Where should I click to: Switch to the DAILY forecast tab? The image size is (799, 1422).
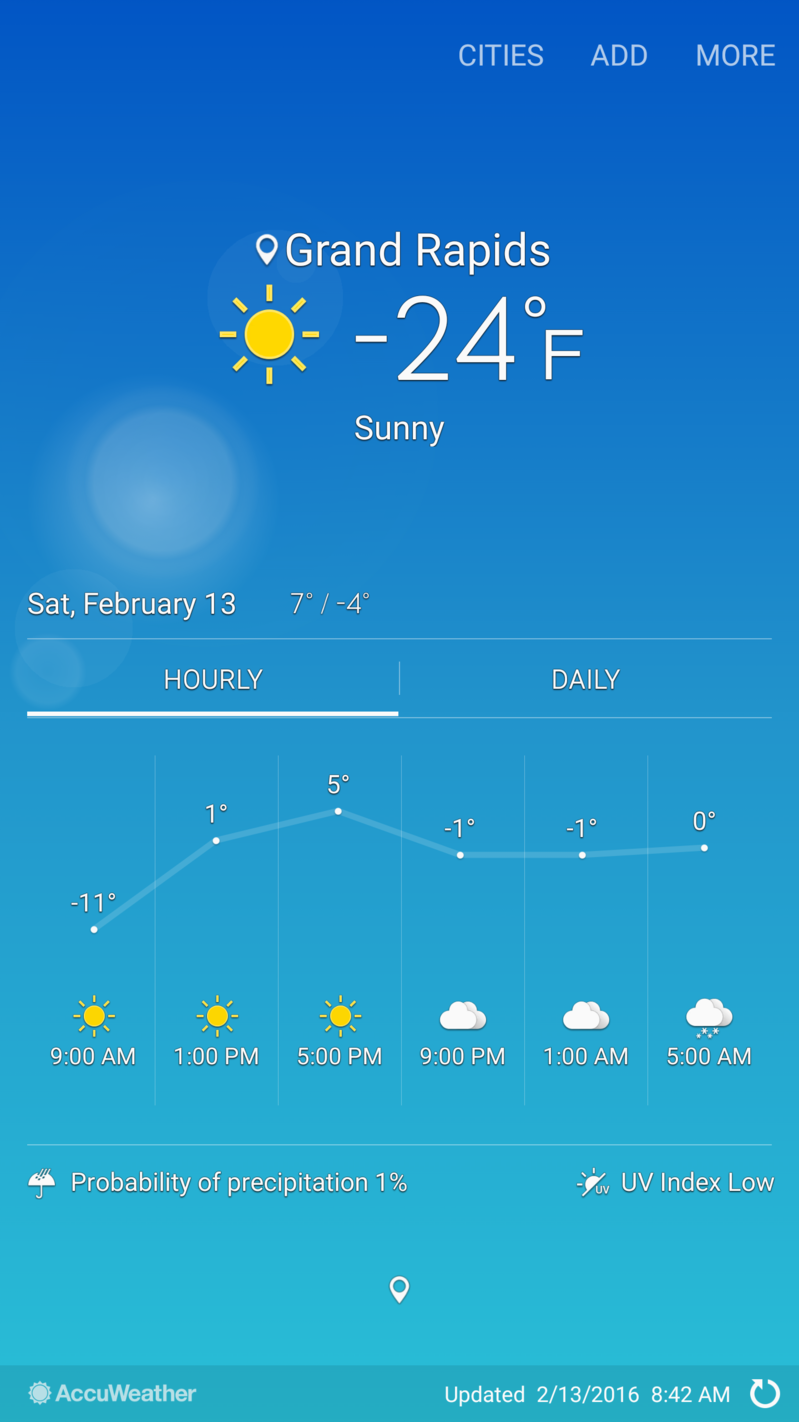585,680
